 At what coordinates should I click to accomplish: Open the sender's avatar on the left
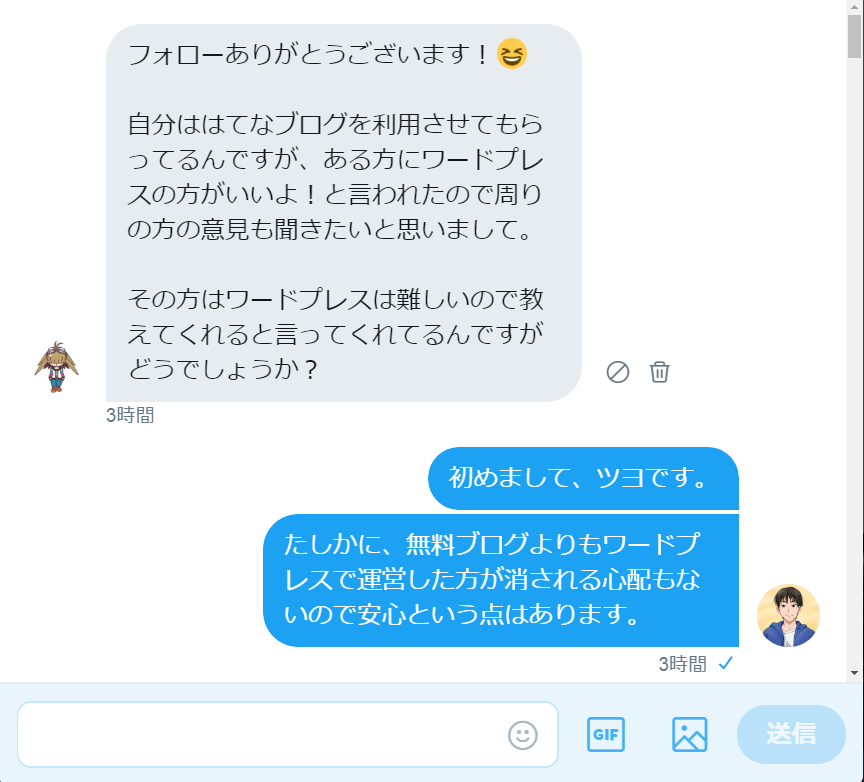point(57,366)
